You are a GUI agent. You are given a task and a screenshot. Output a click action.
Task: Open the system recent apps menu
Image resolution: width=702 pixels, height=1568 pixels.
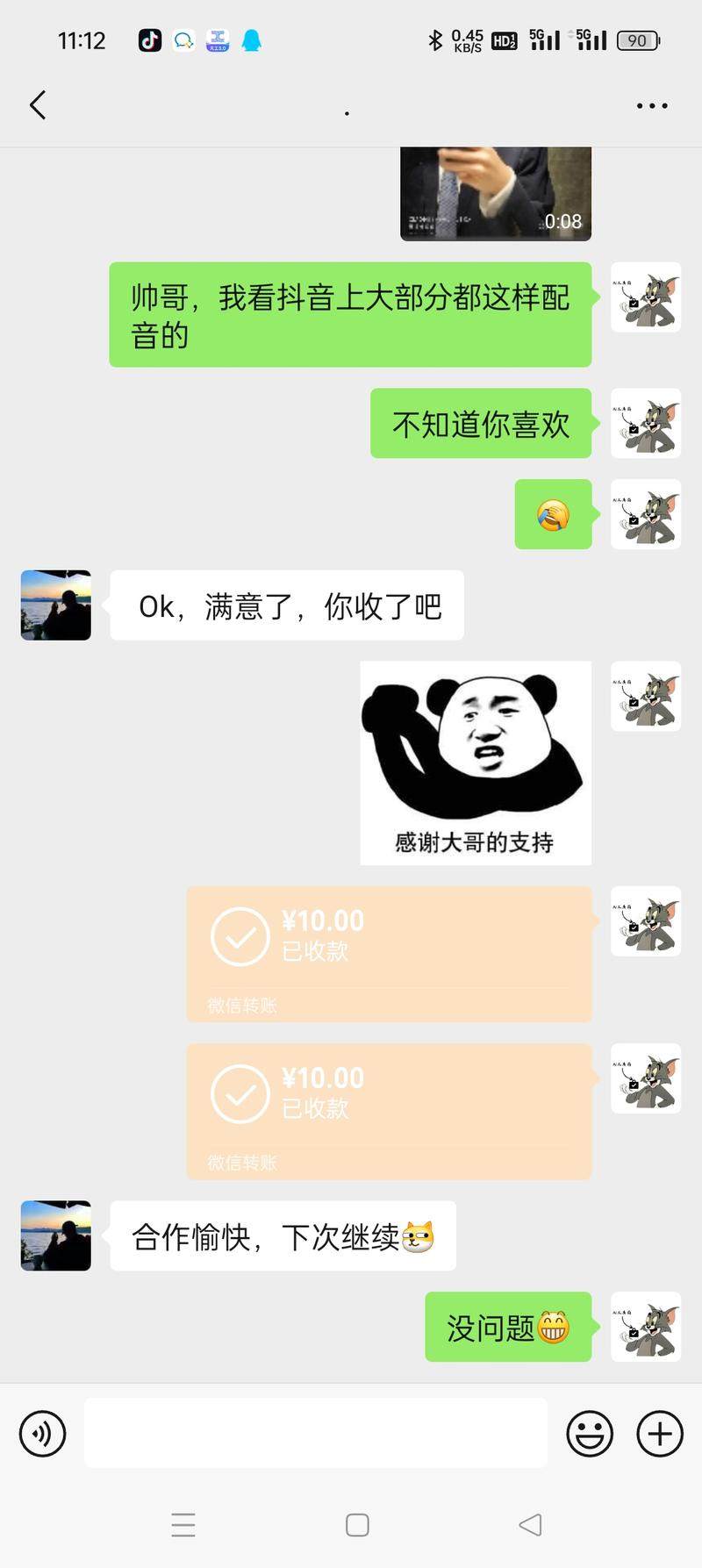coord(183,1525)
